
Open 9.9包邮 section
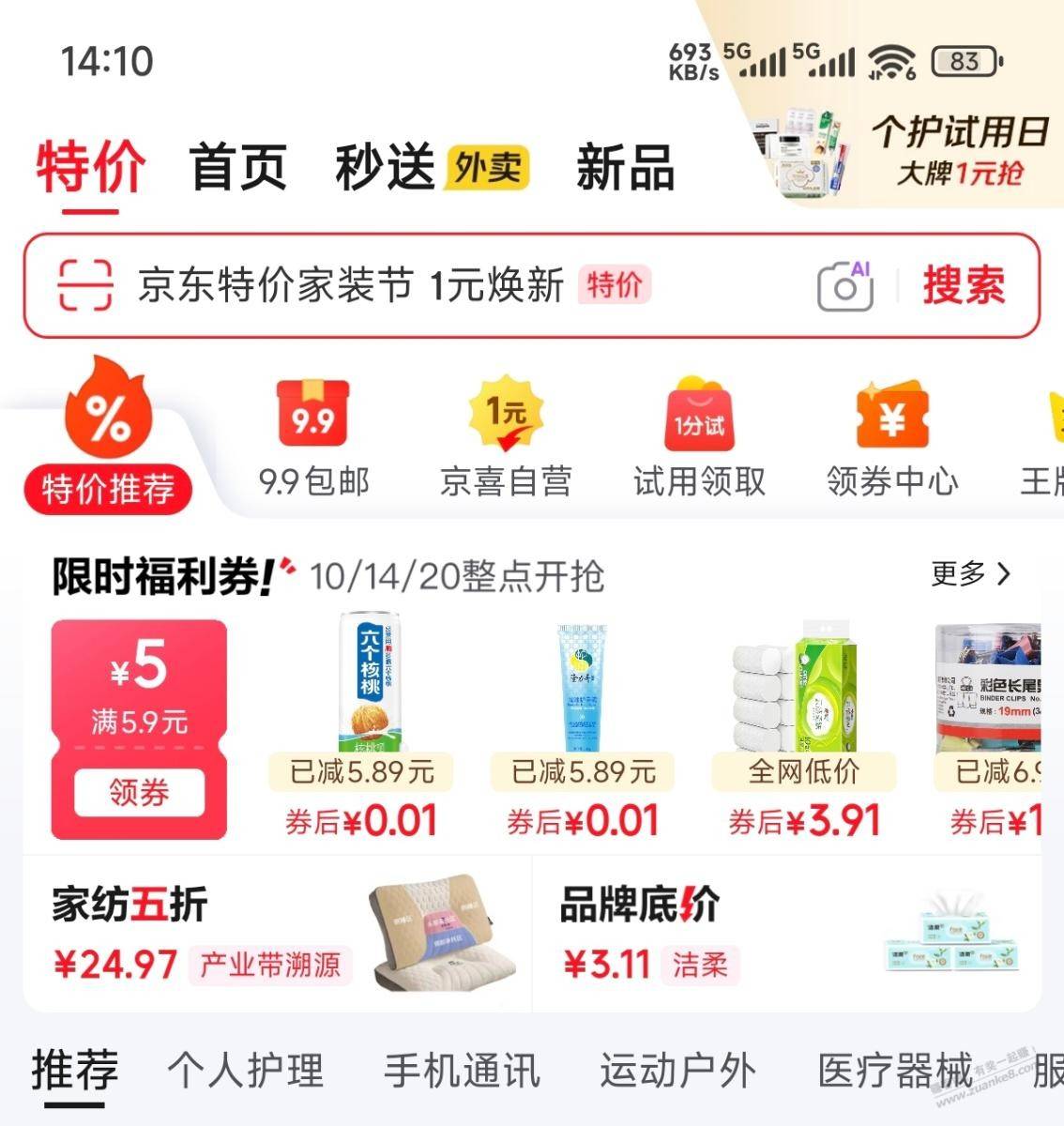tap(313, 437)
